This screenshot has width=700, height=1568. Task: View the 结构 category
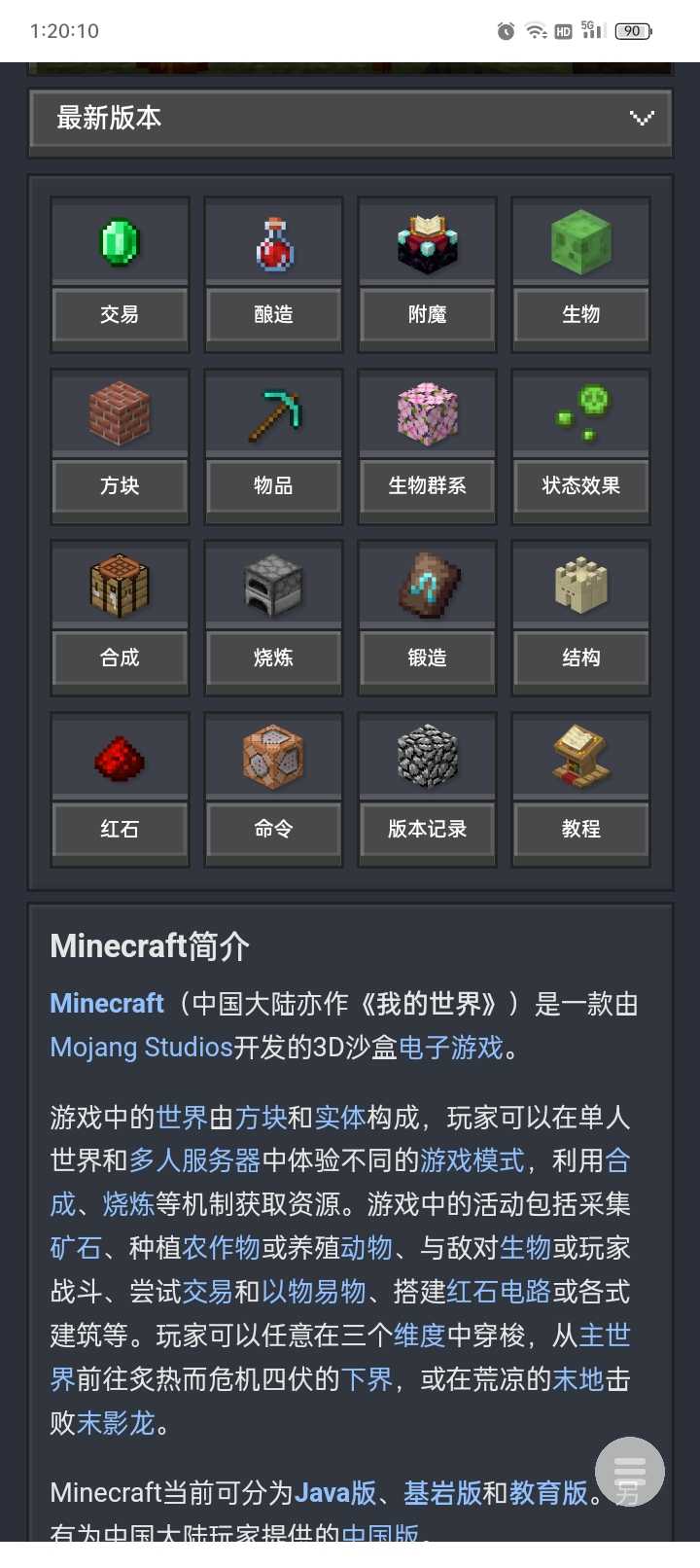click(x=580, y=617)
